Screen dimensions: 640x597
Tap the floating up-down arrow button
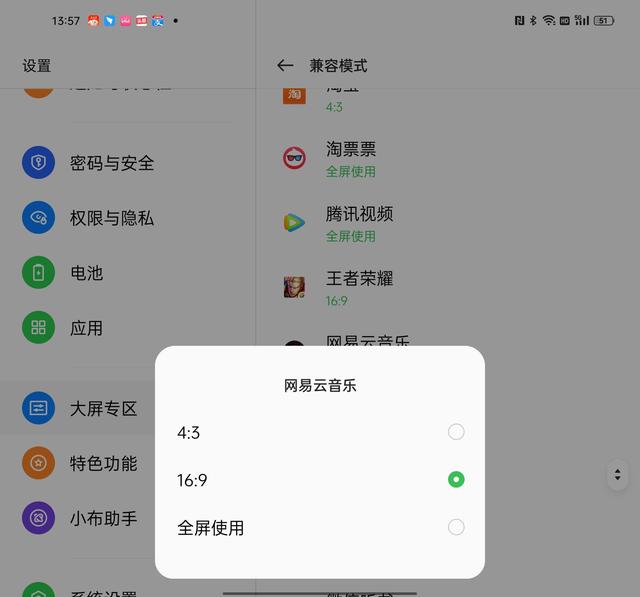[618, 474]
